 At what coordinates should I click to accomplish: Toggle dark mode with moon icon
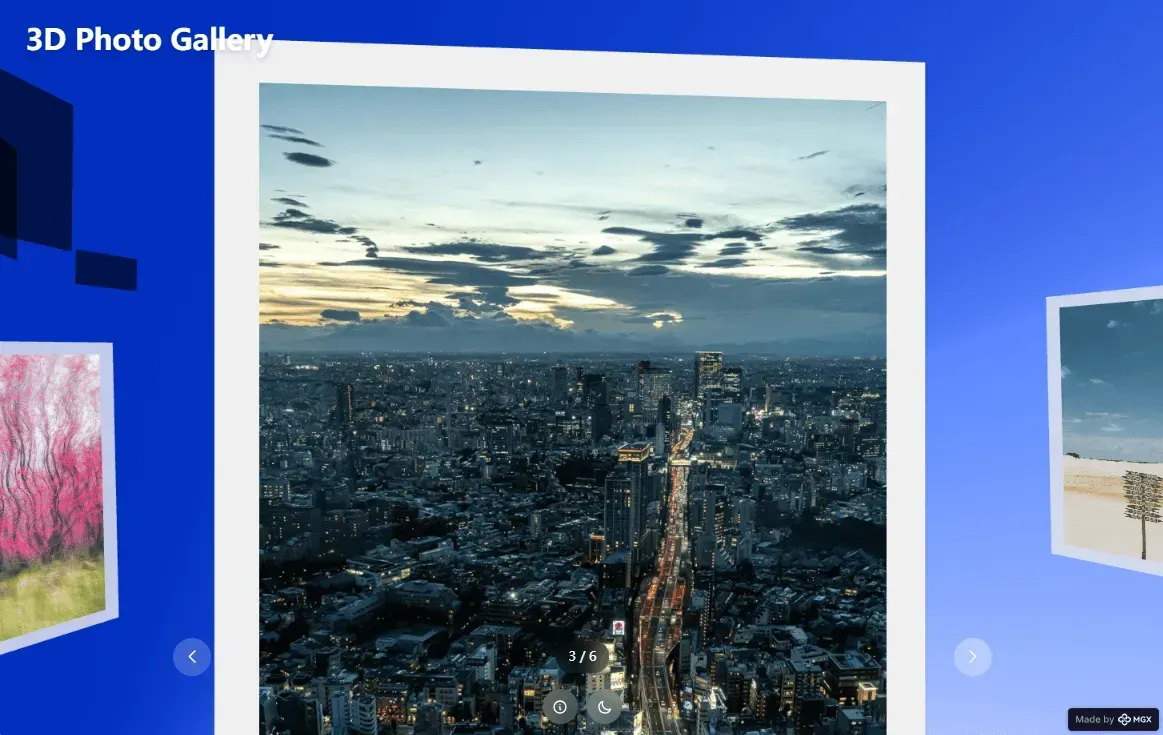(604, 707)
